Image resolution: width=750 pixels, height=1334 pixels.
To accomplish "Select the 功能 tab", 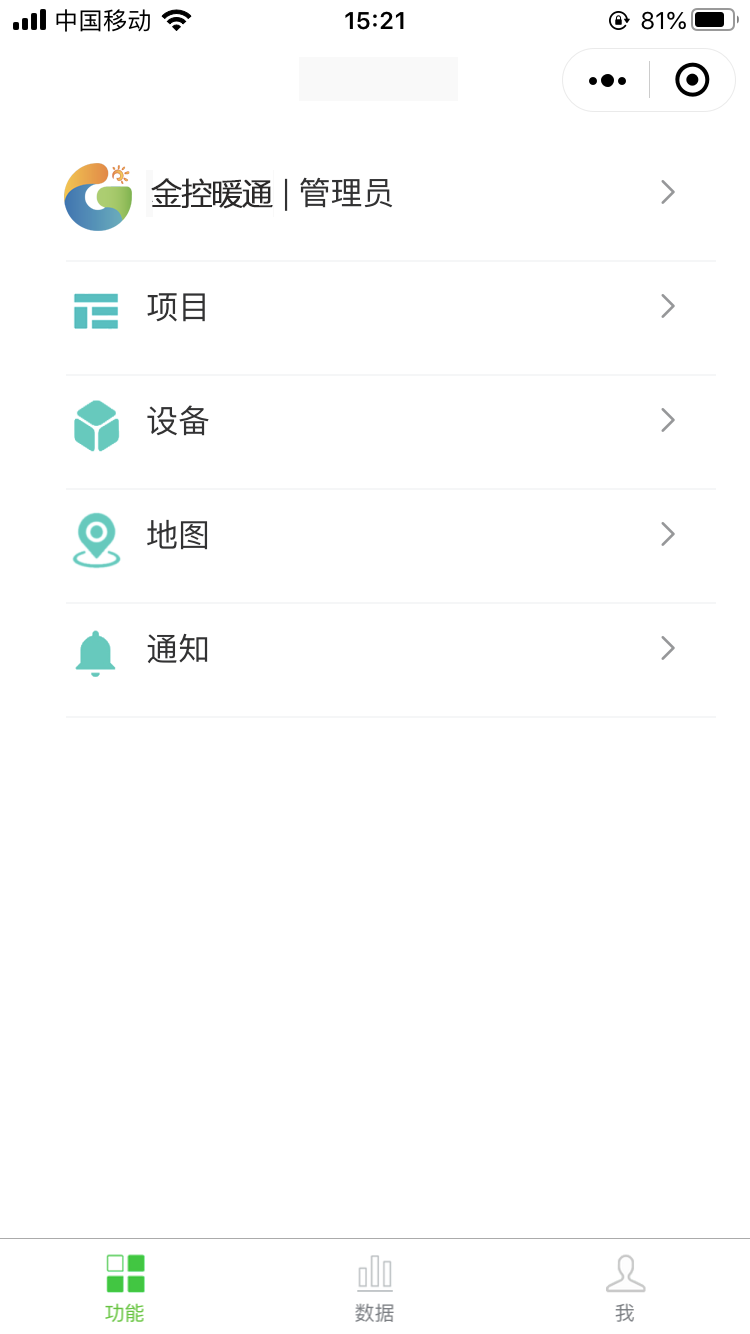I will click(125, 1288).
